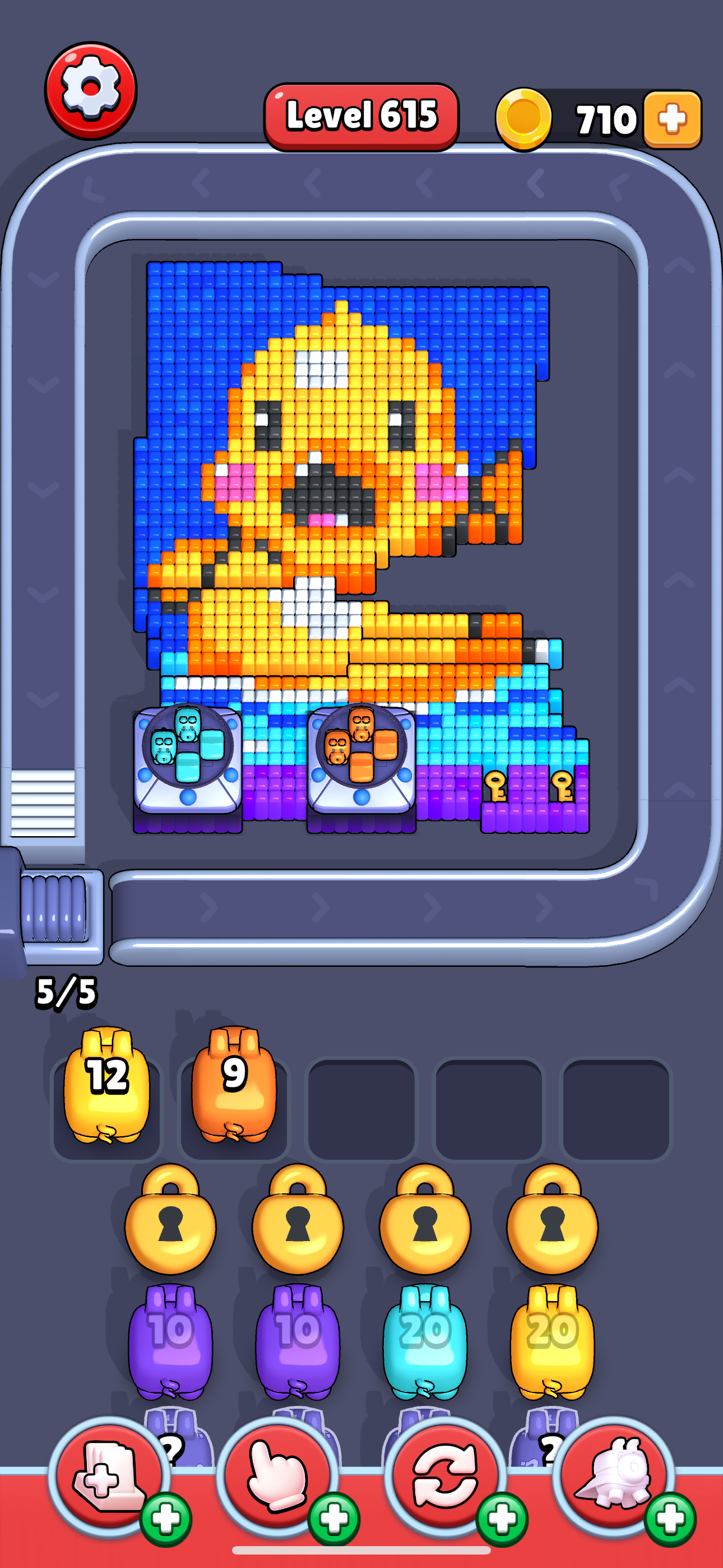
Task: Activate the pointing hand booster
Action: tap(277, 1477)
